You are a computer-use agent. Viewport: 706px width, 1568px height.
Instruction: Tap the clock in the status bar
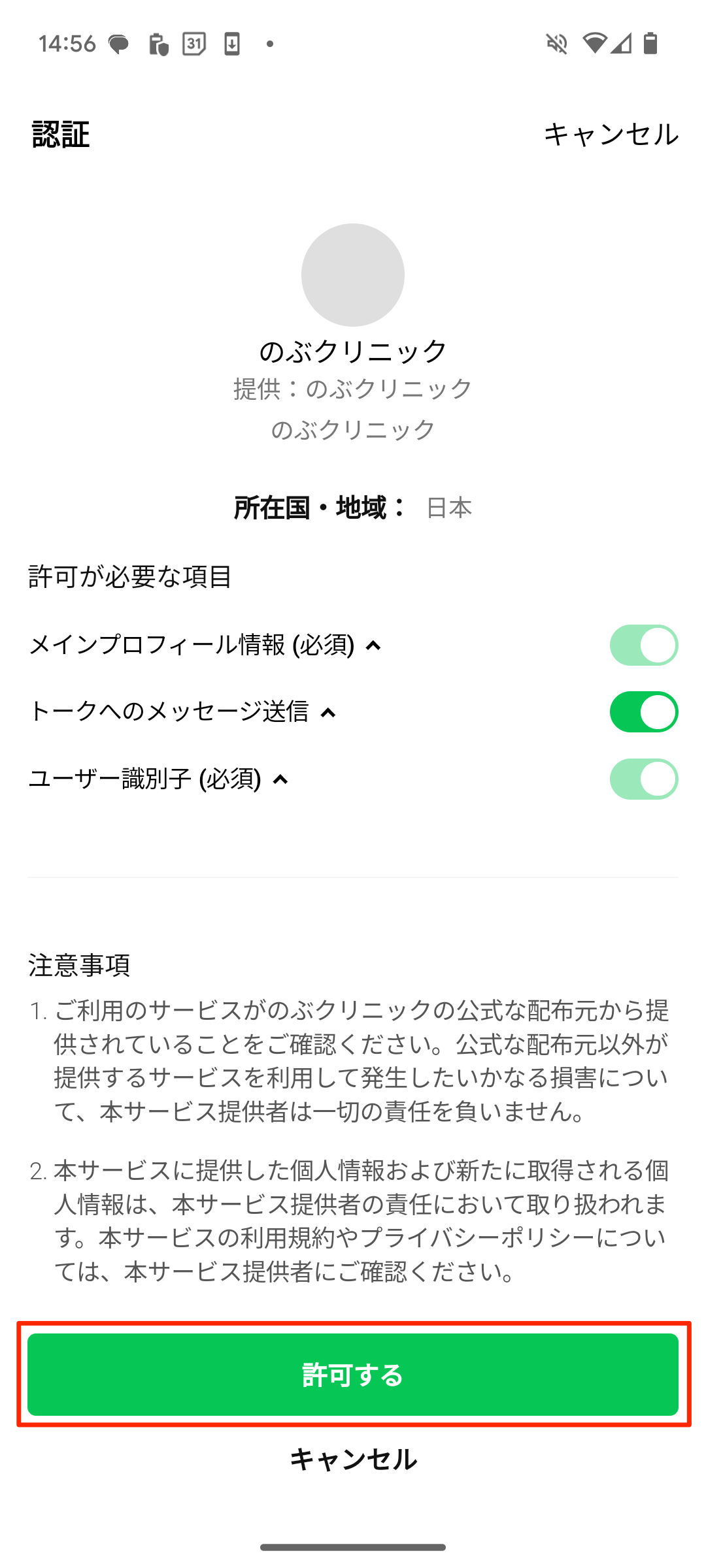pyautogui.click(x=67, y=44)
